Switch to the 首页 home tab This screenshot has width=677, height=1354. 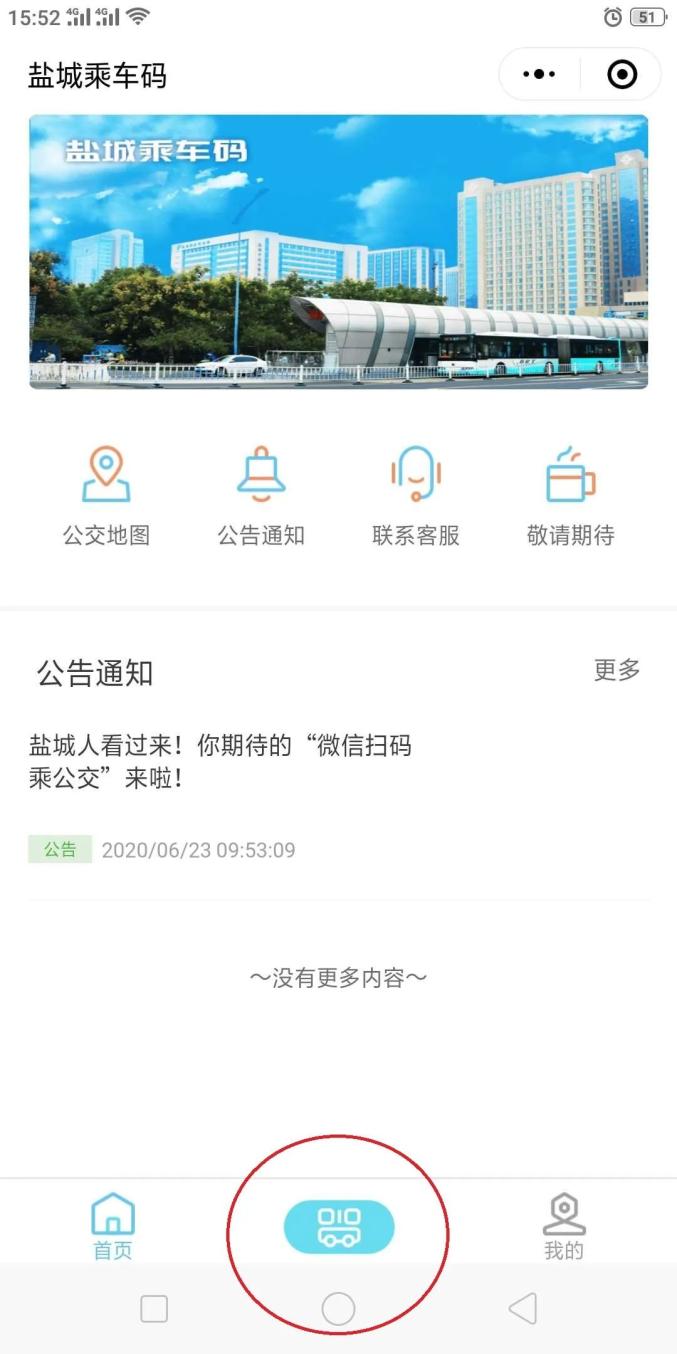(113, 1226)
